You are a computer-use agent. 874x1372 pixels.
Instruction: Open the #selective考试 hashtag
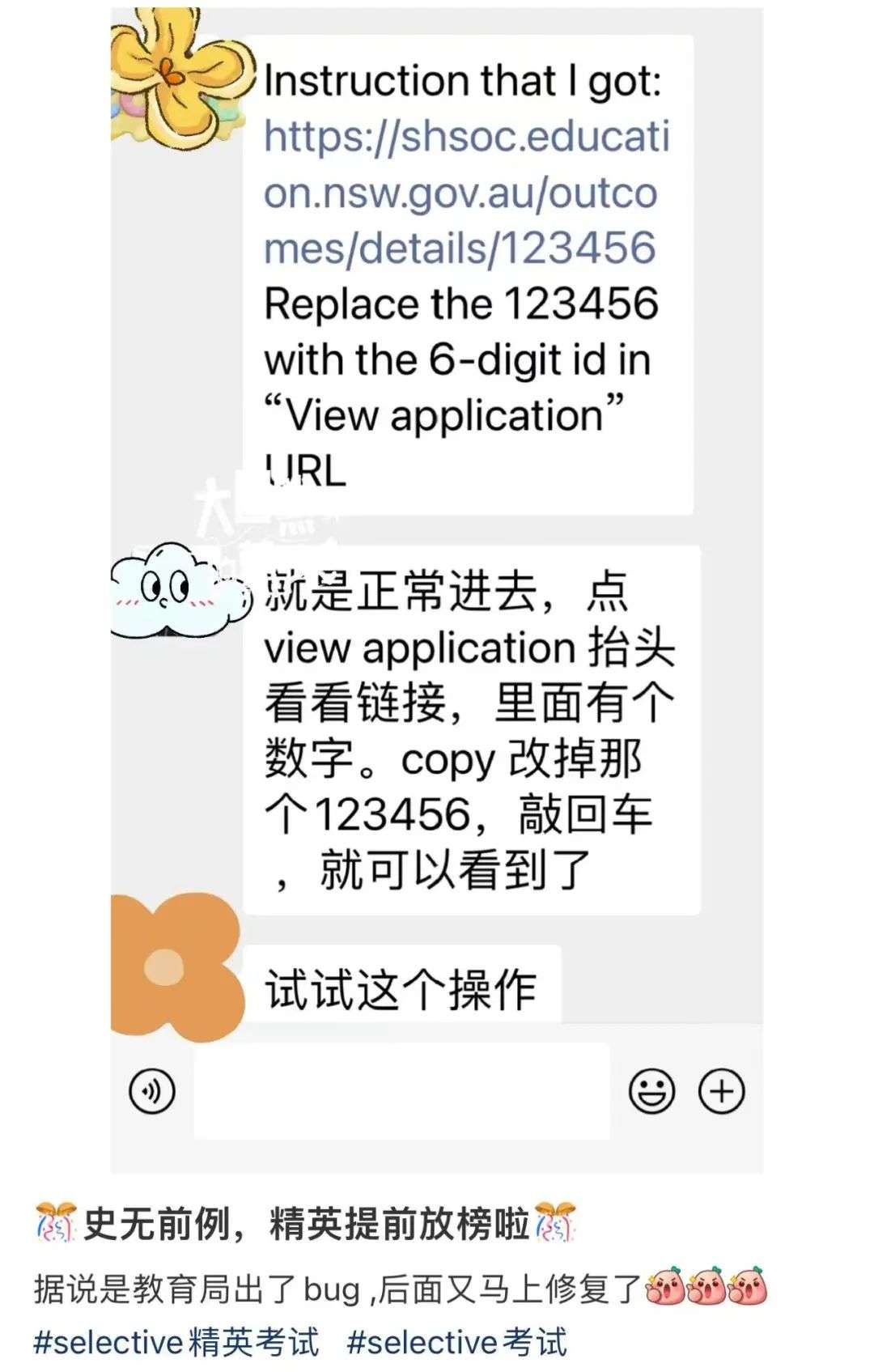coord(457,1342)
